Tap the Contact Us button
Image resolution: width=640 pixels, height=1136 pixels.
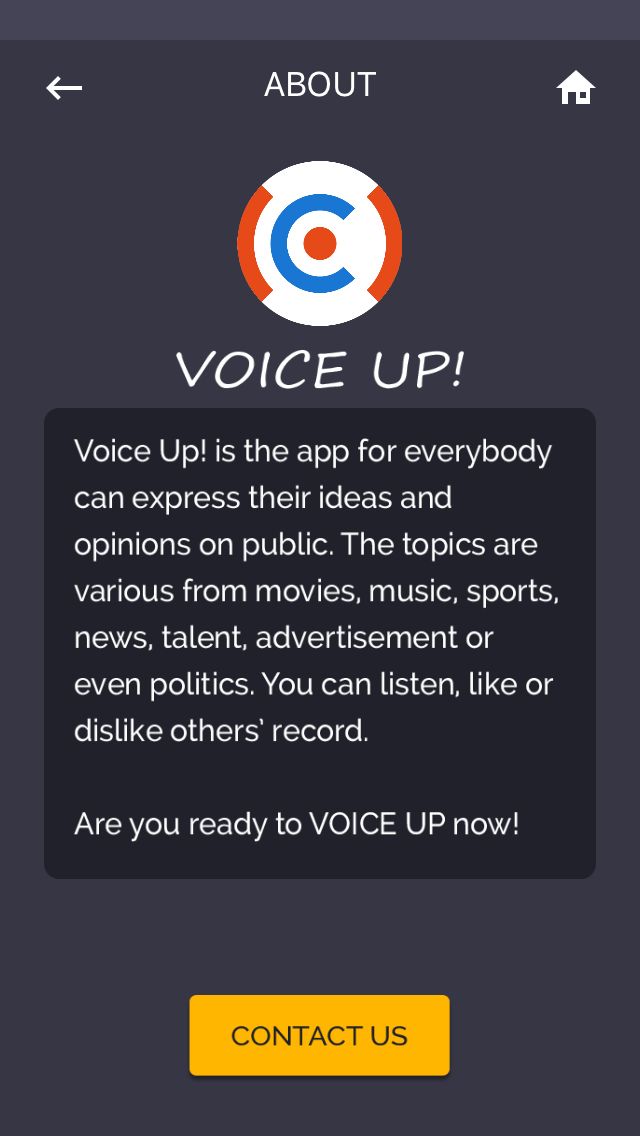tap(319, 1035)
